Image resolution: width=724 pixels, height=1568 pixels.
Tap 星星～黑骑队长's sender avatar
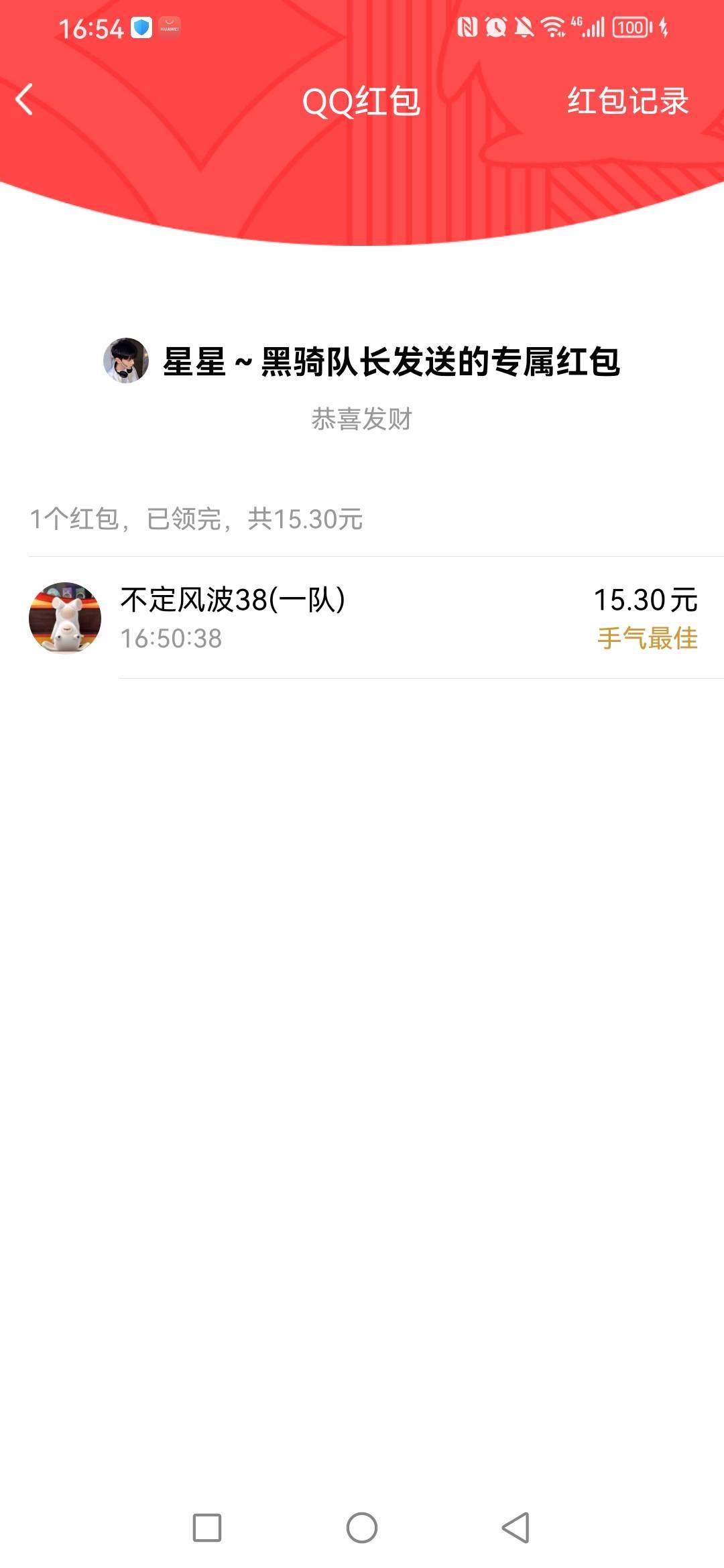[x=126, y=361]
